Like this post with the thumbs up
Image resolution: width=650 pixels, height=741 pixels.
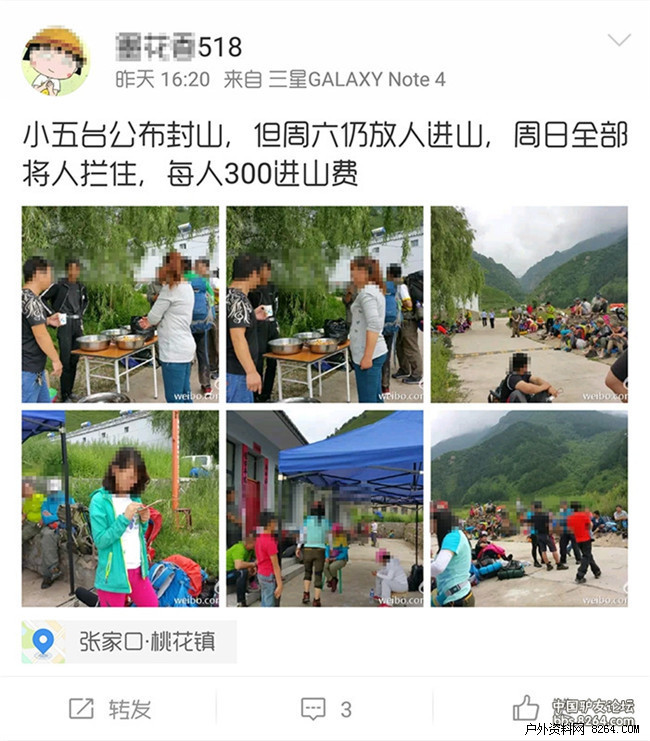(526, 709)
